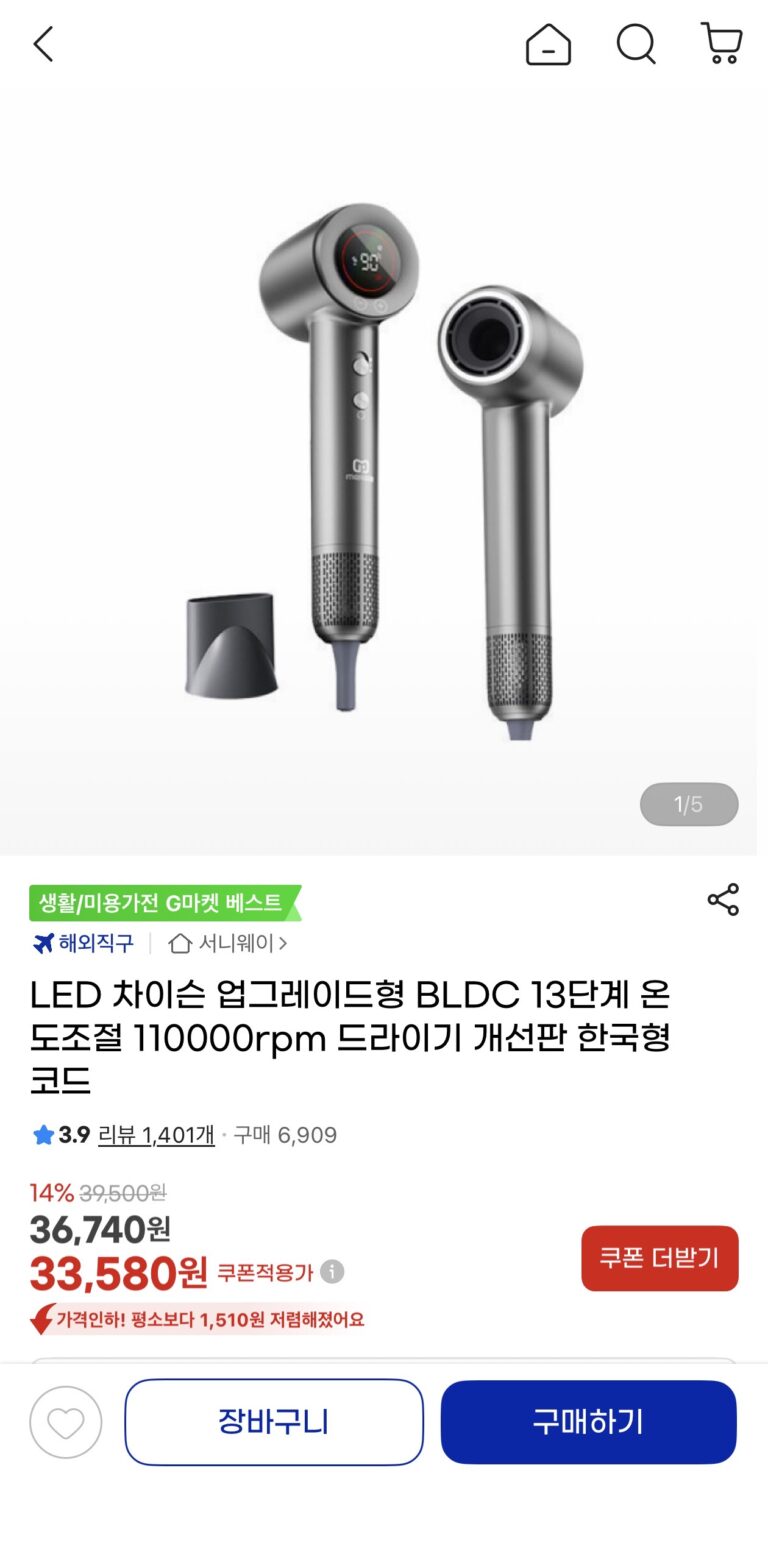768x1543 pixels.
Task: Add this product to wishlist heart
Action: pos(66,1422)
